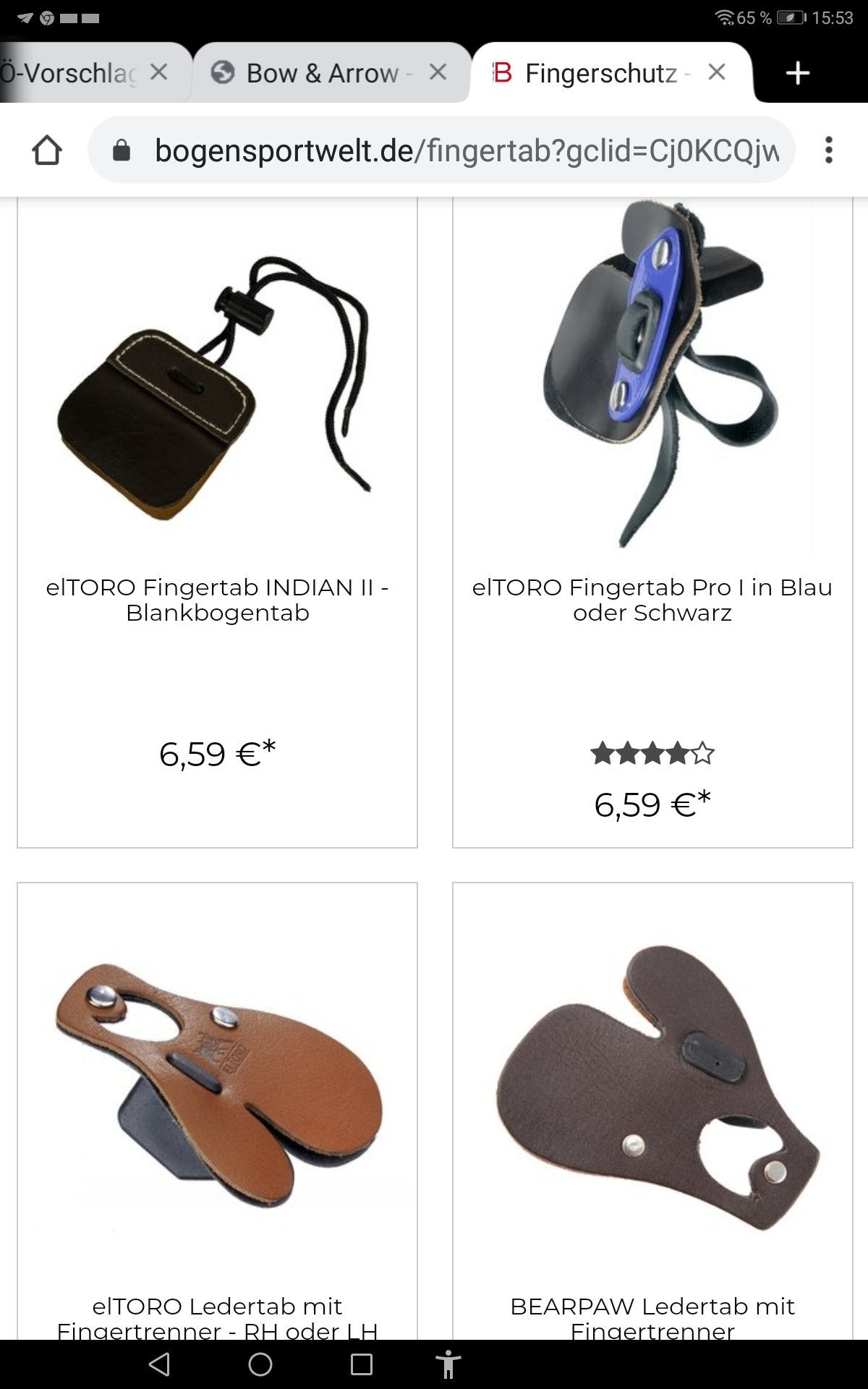Close the Fingerschutz tab
The width and height of the screenshot is (868, 1389).
pyautogui.click(x=716, y=72)
